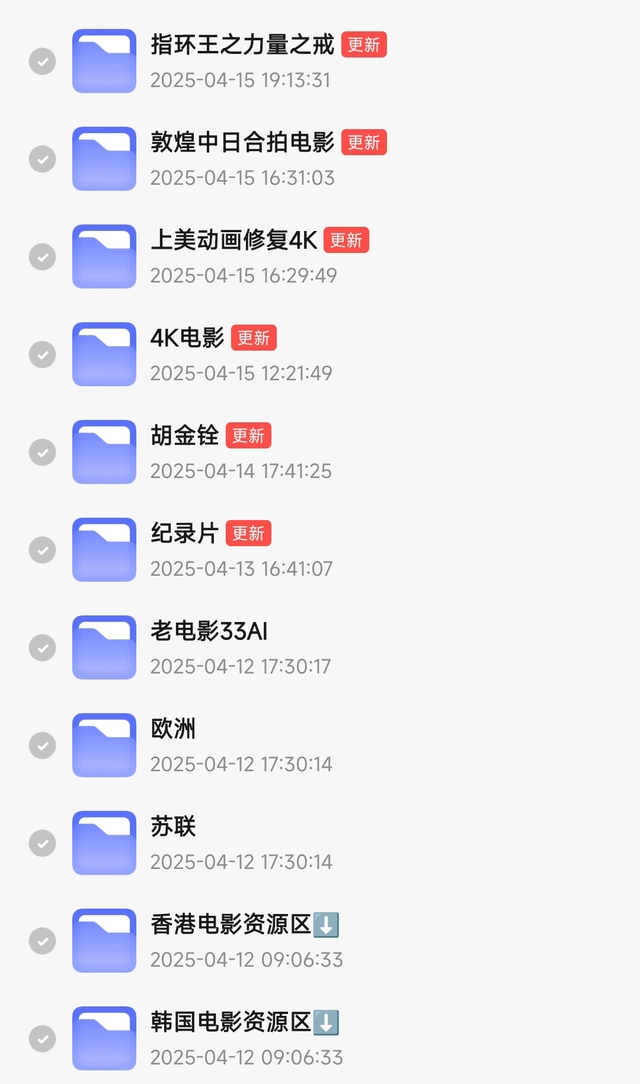Open the 敦煌中日合拍电影 folder

320,159
